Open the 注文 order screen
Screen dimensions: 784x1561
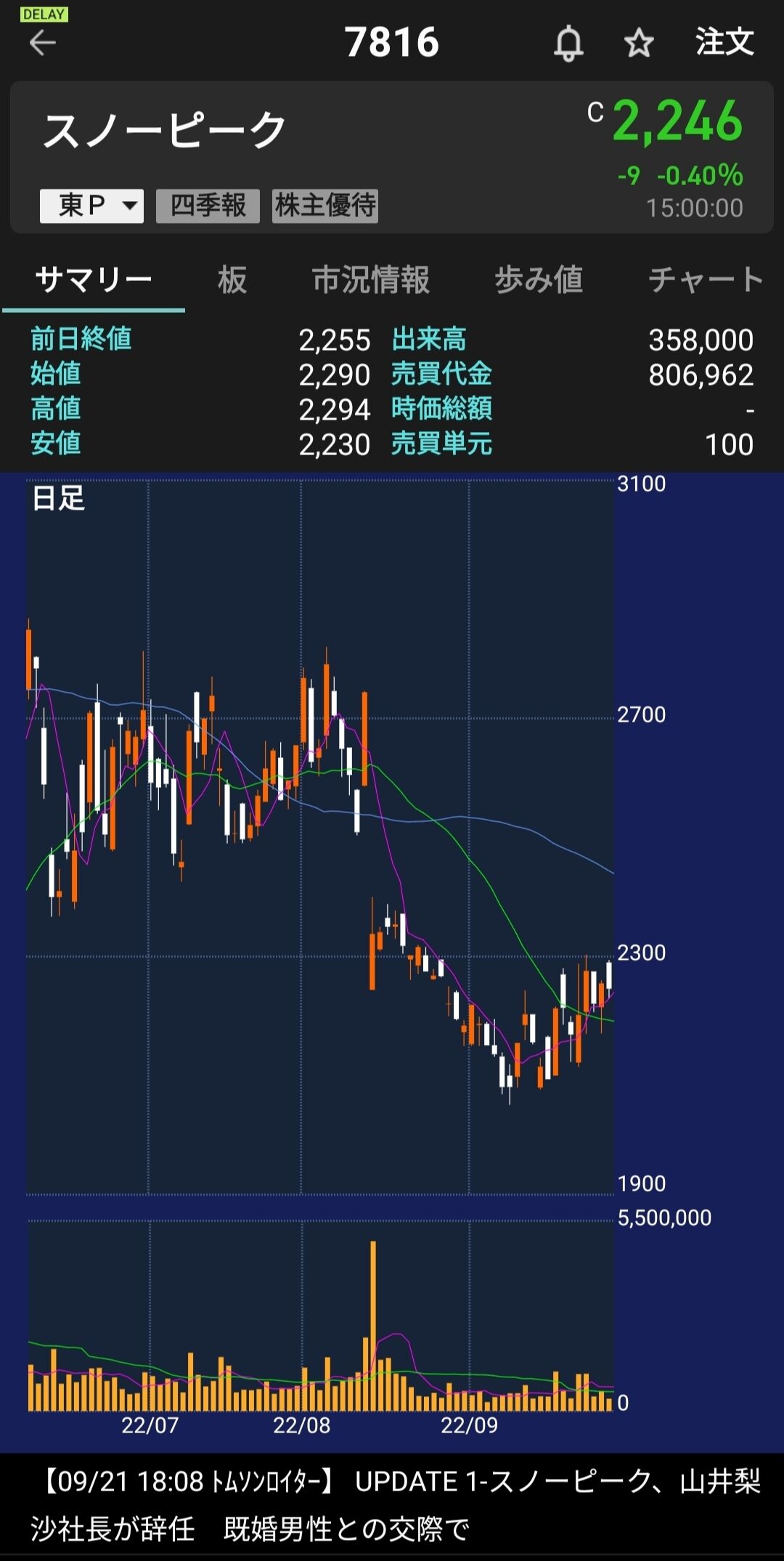coord(724,42)
